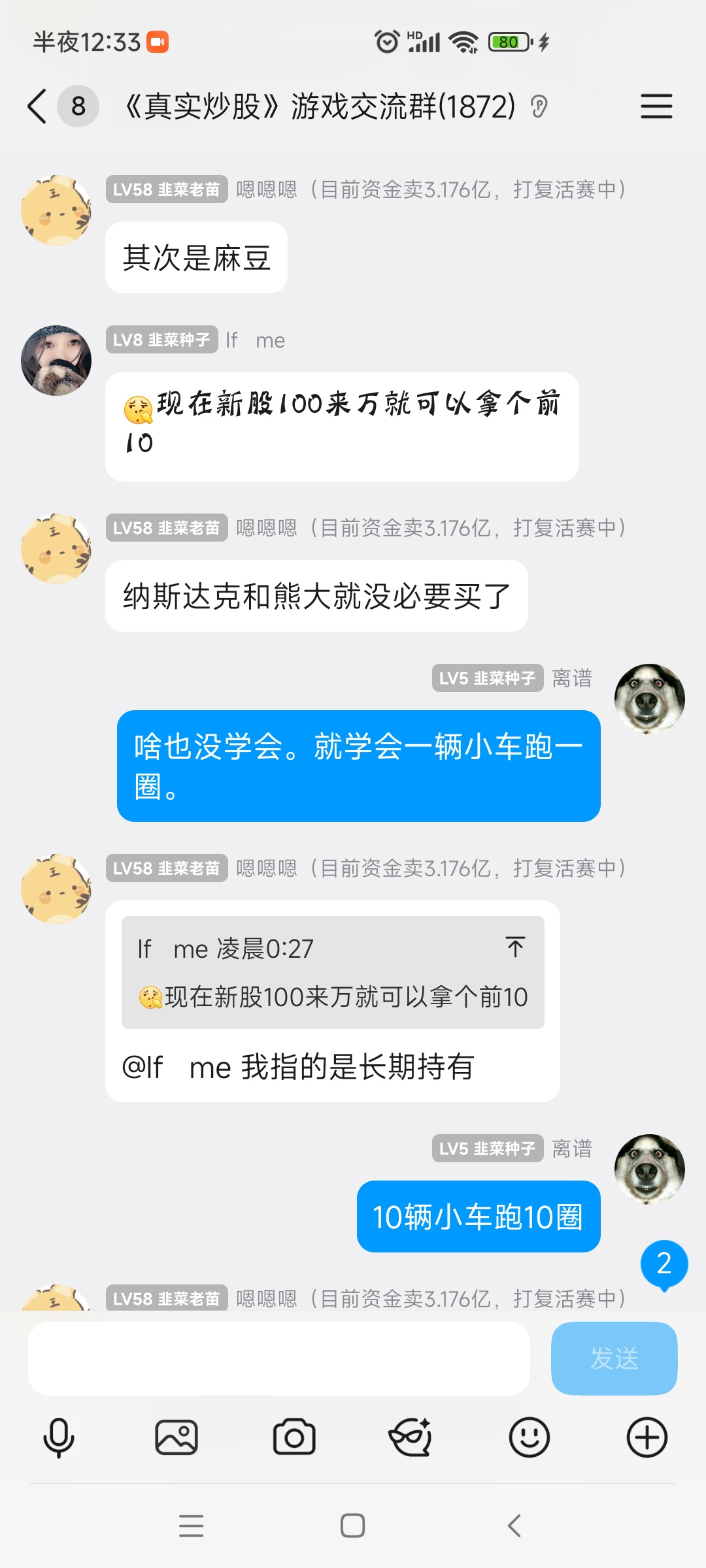This screenshot has width=706, height=1568.
Task: Open the camera to take a photo
Action: 294,1437
